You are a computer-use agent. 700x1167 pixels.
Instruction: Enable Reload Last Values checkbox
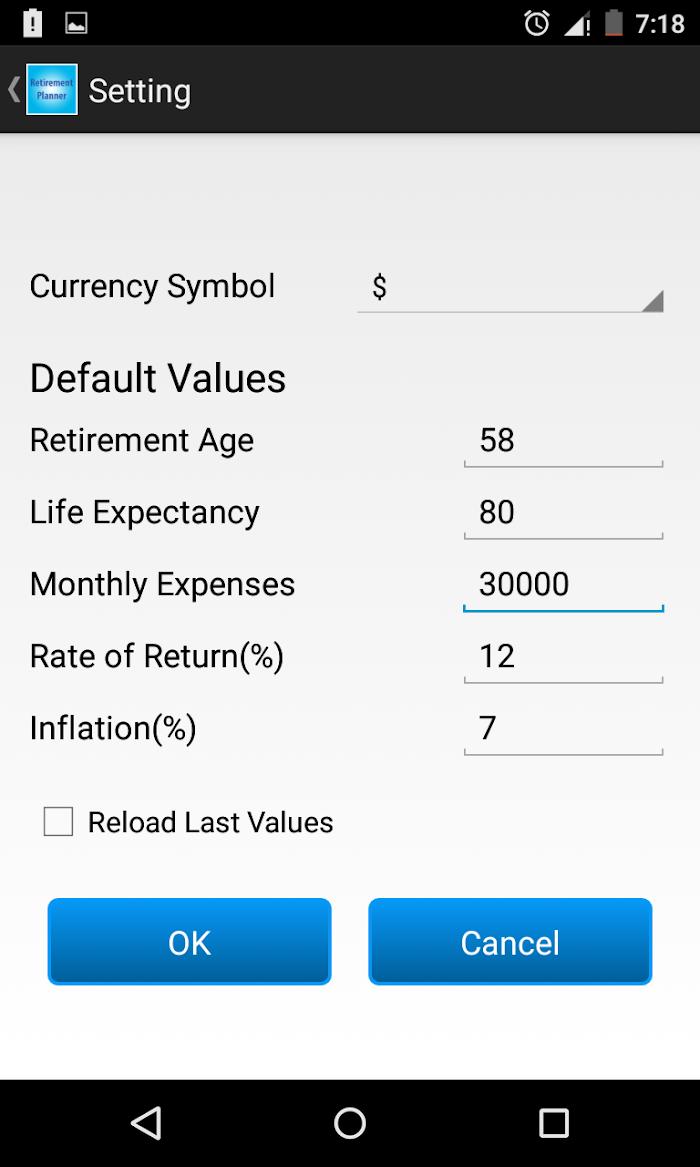(59, 822)
